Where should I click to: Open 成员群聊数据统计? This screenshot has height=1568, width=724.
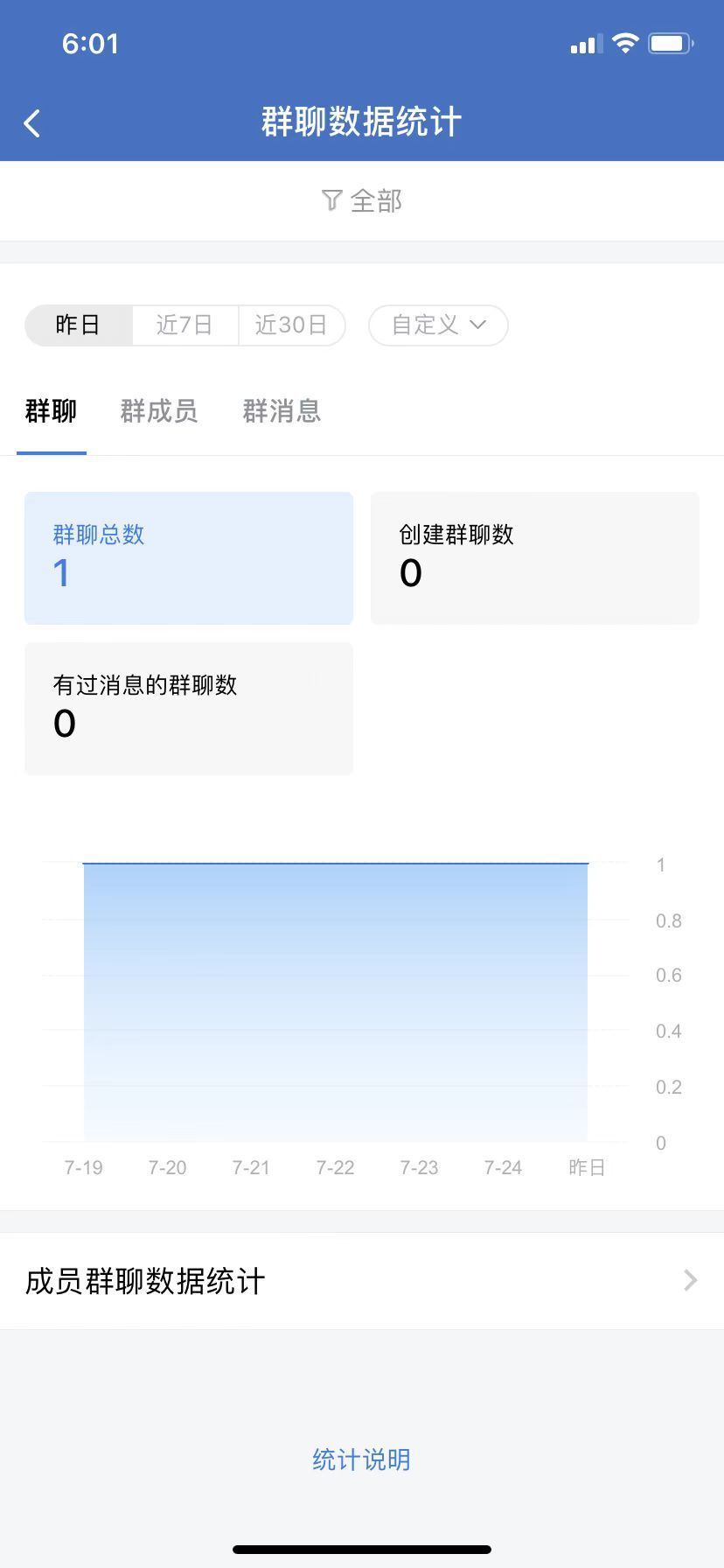pos(362,1281)
